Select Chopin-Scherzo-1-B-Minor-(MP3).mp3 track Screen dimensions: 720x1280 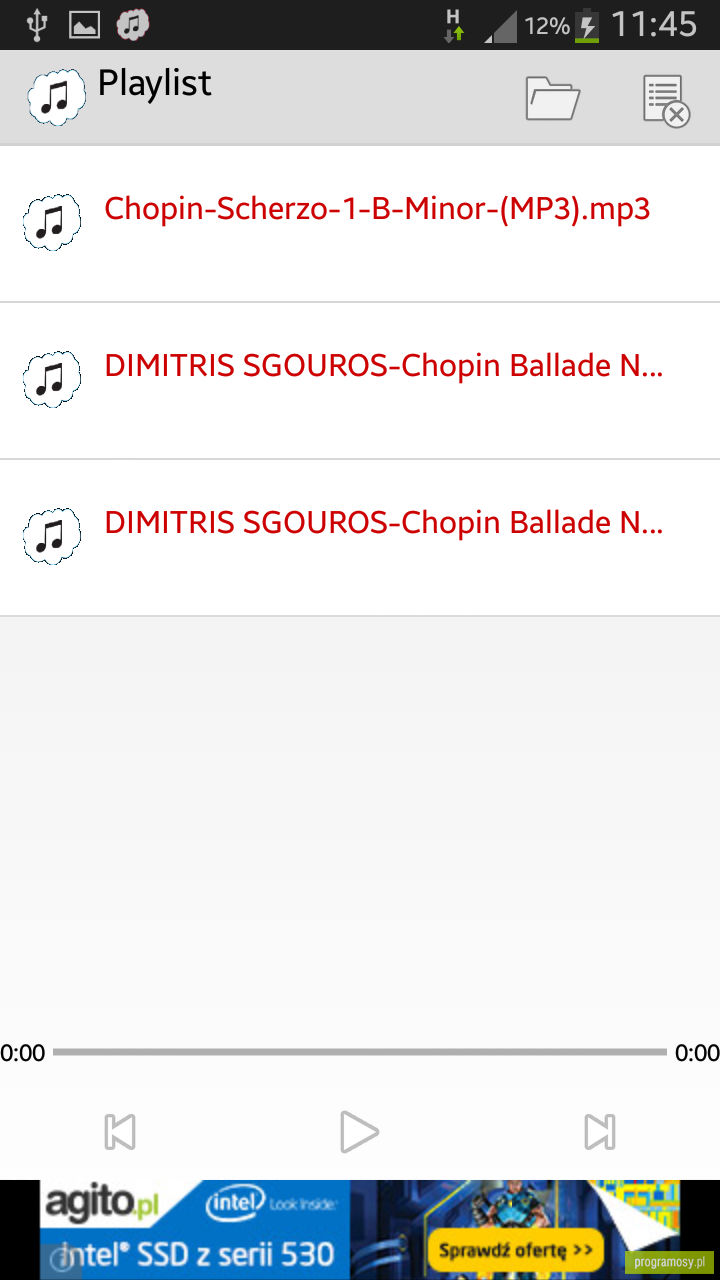tap(360, 223)
